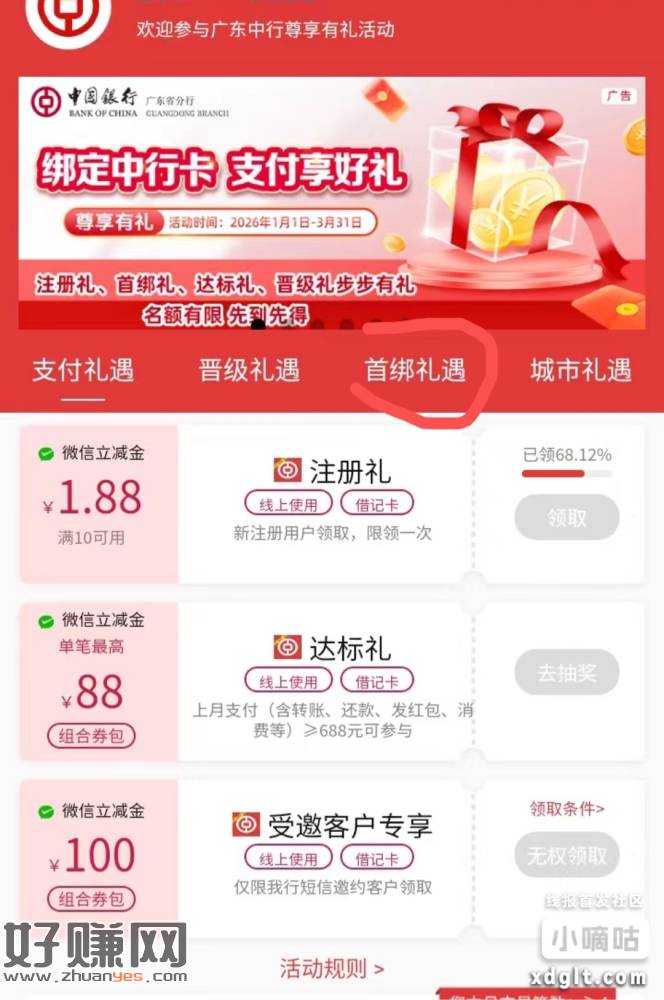Tap 无权领取 on 受邀客户专享 card

[567, 856]
